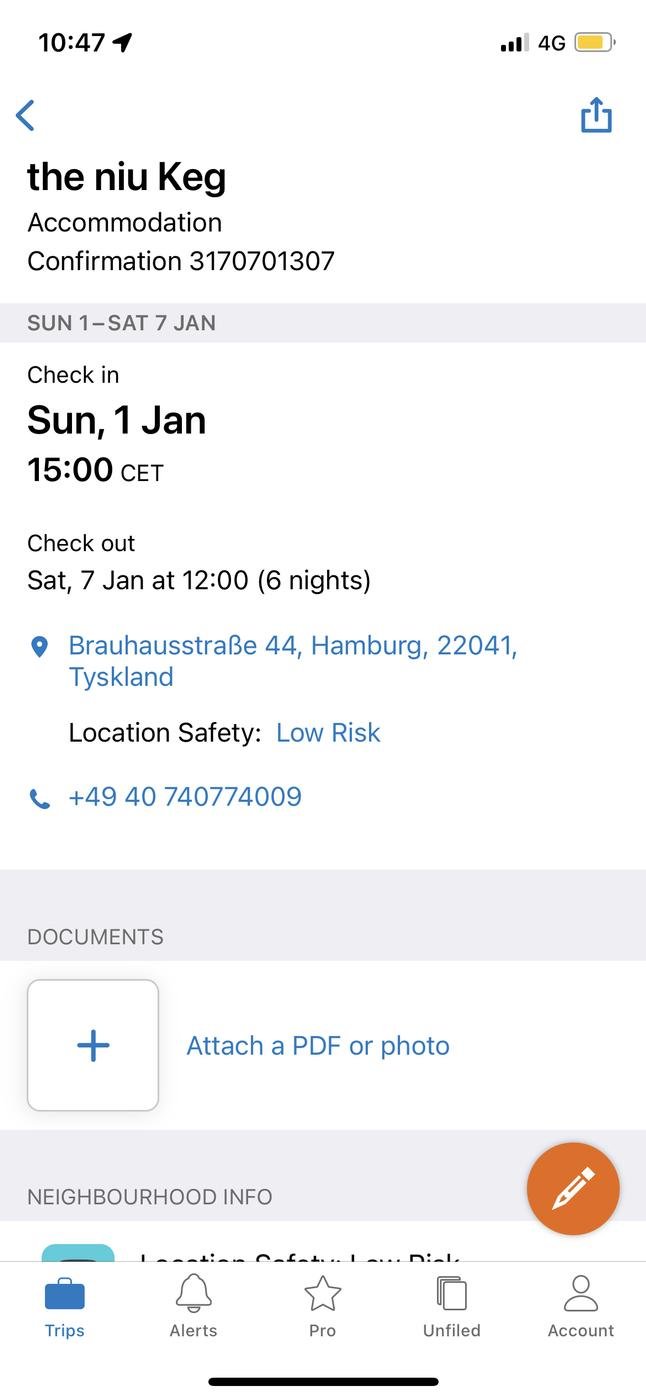Screen dimensions: 646x1400
Task: Open the Account tab
Action: coord(580,1307)
